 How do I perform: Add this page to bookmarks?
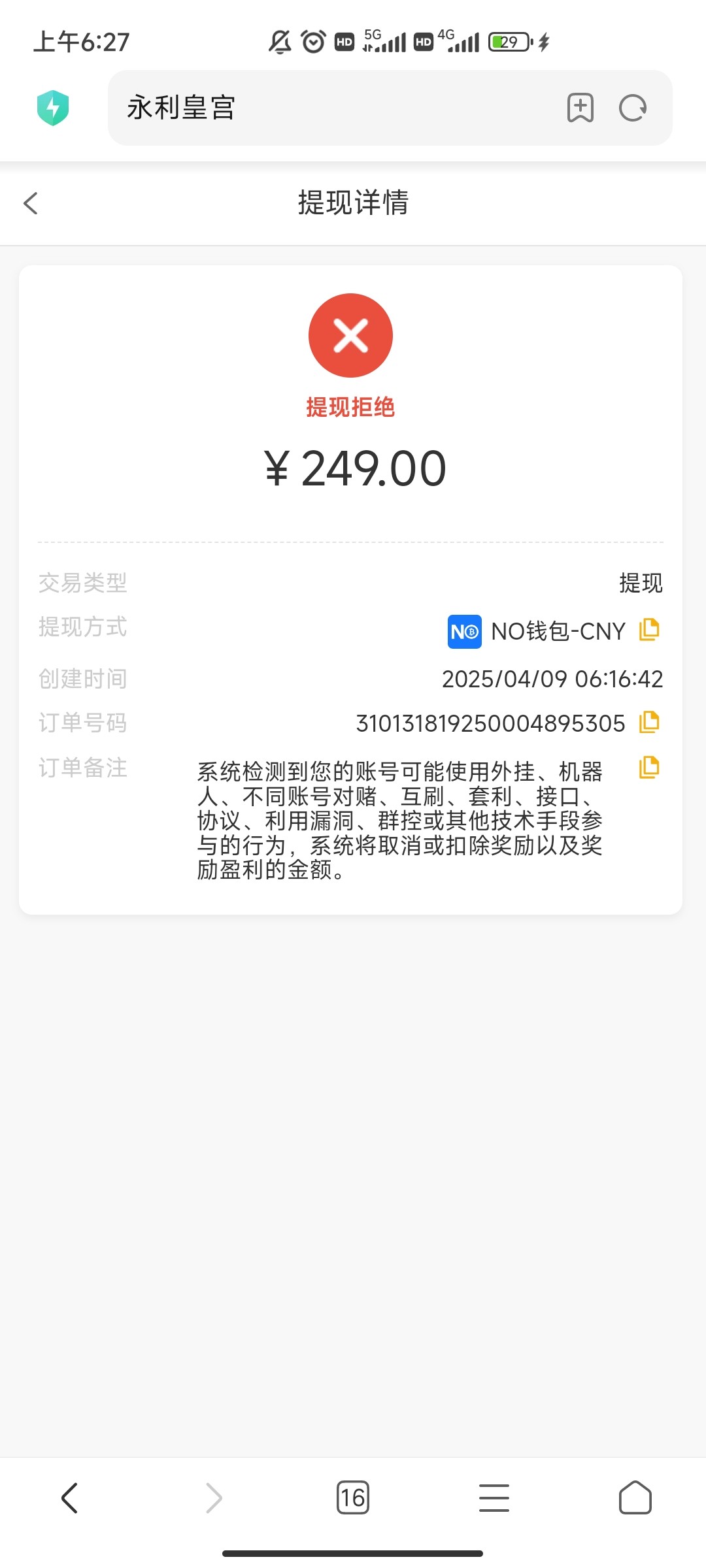pyautogui.click(x=580, y=108)
